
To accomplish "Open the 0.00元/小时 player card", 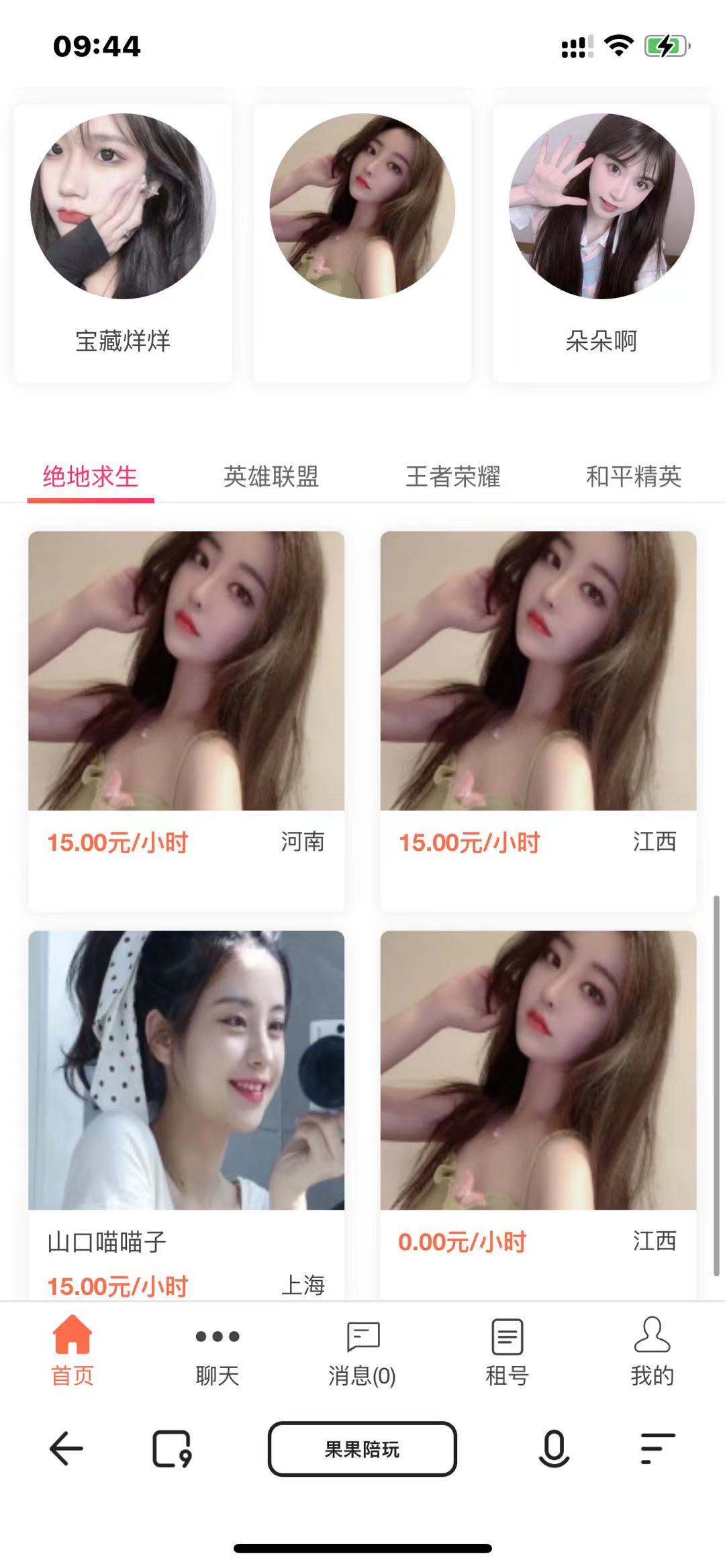I will click(x=538, y=1114).
